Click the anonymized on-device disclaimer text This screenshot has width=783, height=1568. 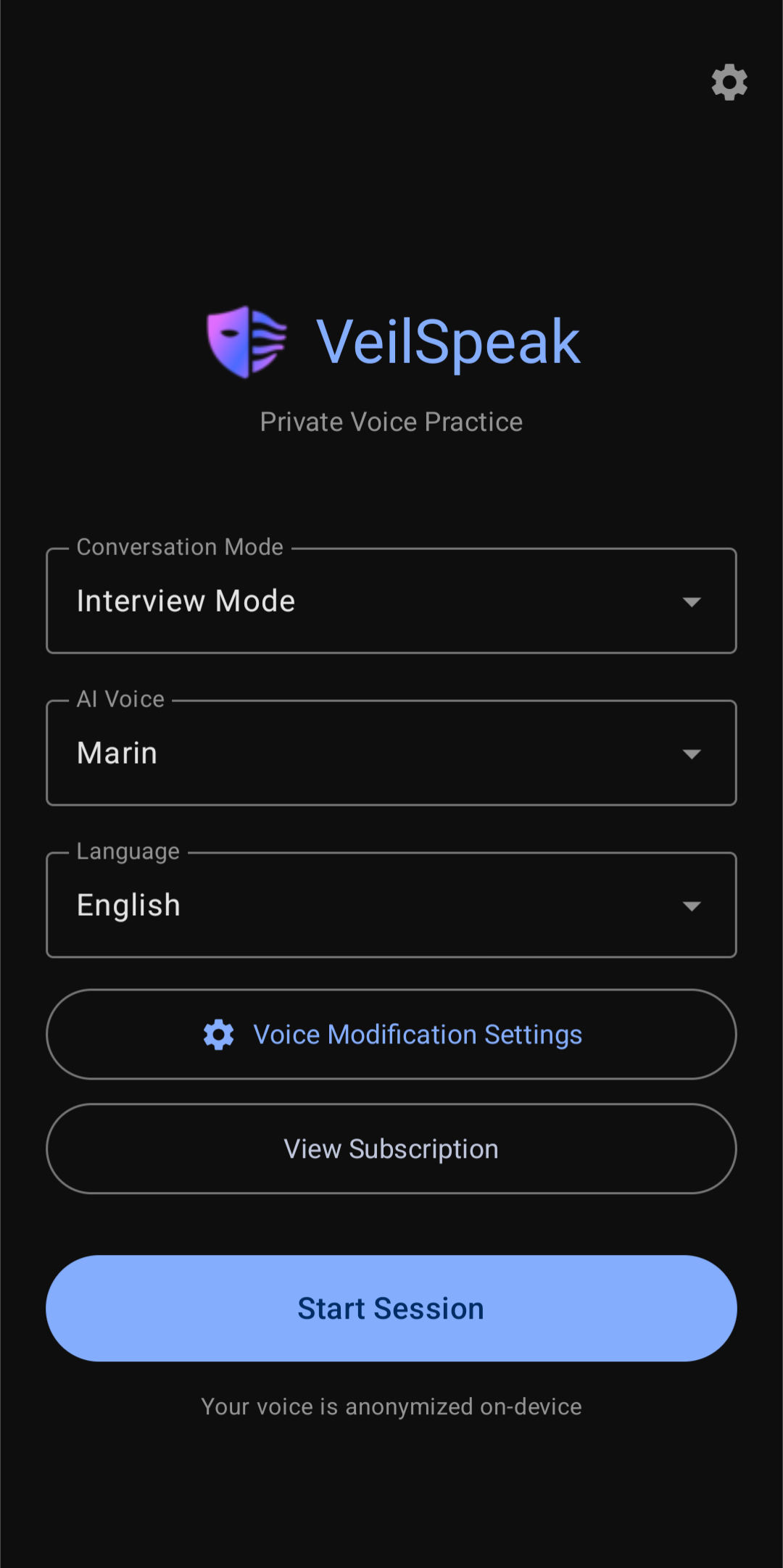pos(391,1406)
